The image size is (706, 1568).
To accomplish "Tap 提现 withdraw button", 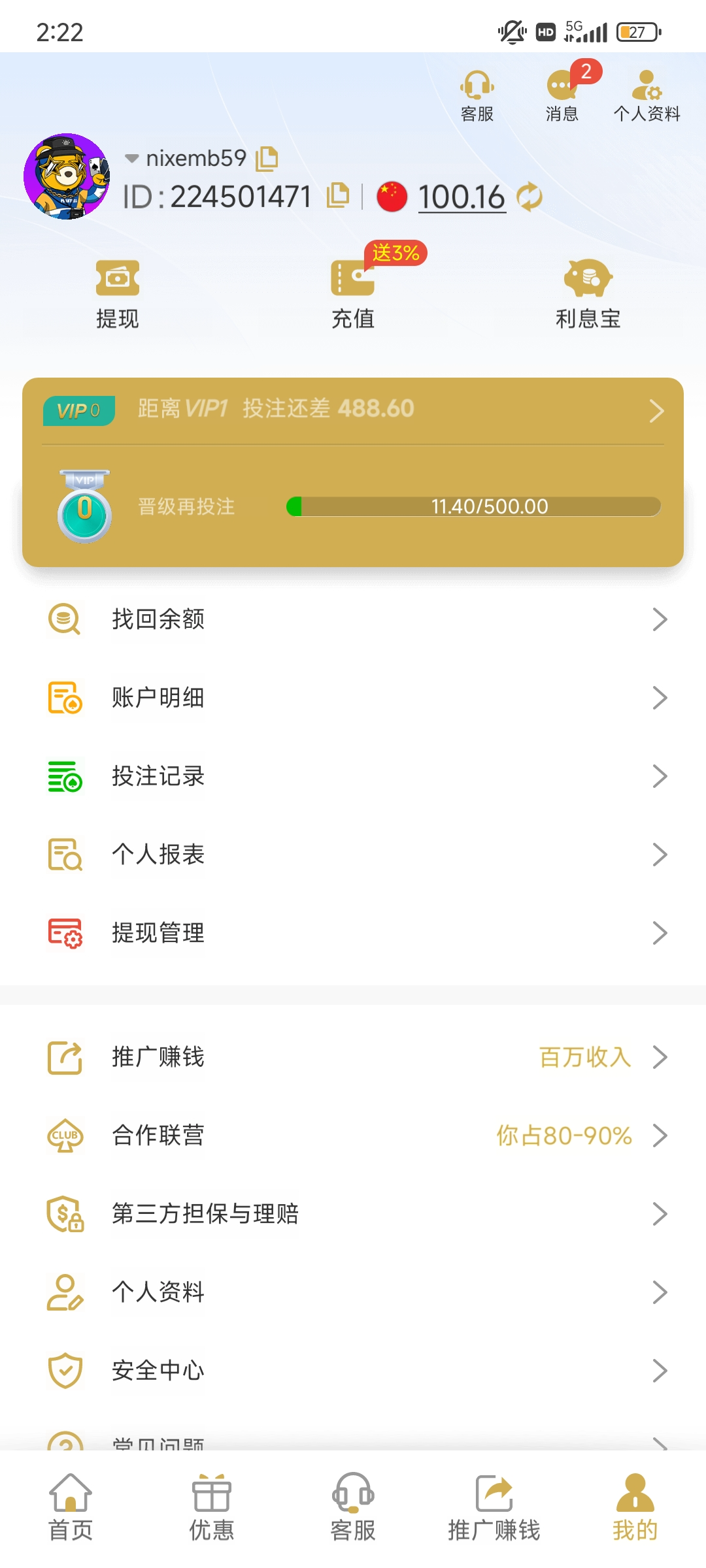I will (118, 294).
